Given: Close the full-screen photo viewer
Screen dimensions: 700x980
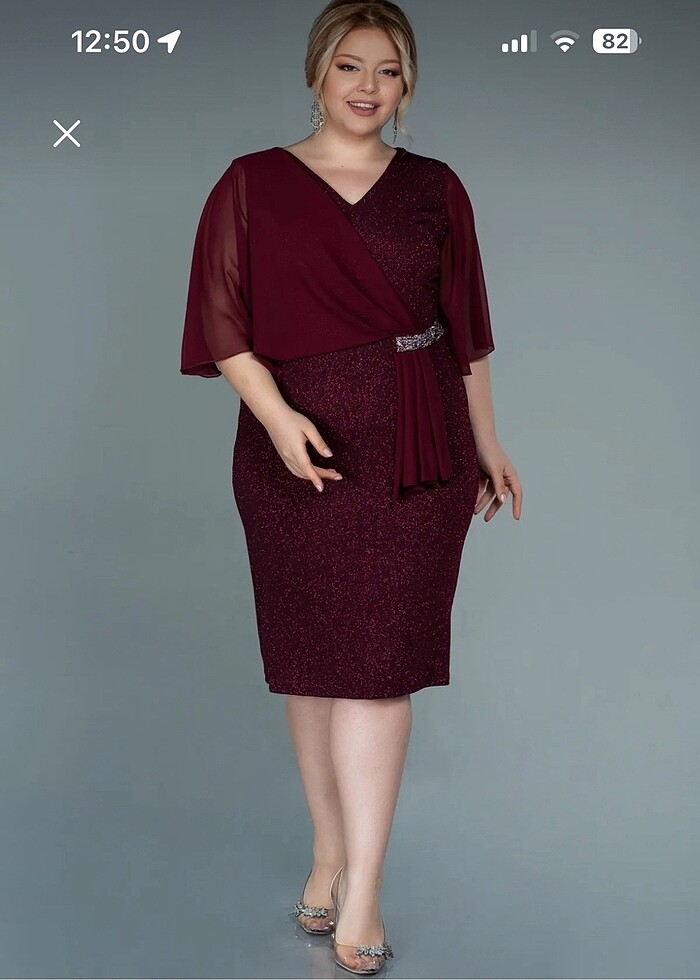Looking at the screenshot, I should pos(67,134).
